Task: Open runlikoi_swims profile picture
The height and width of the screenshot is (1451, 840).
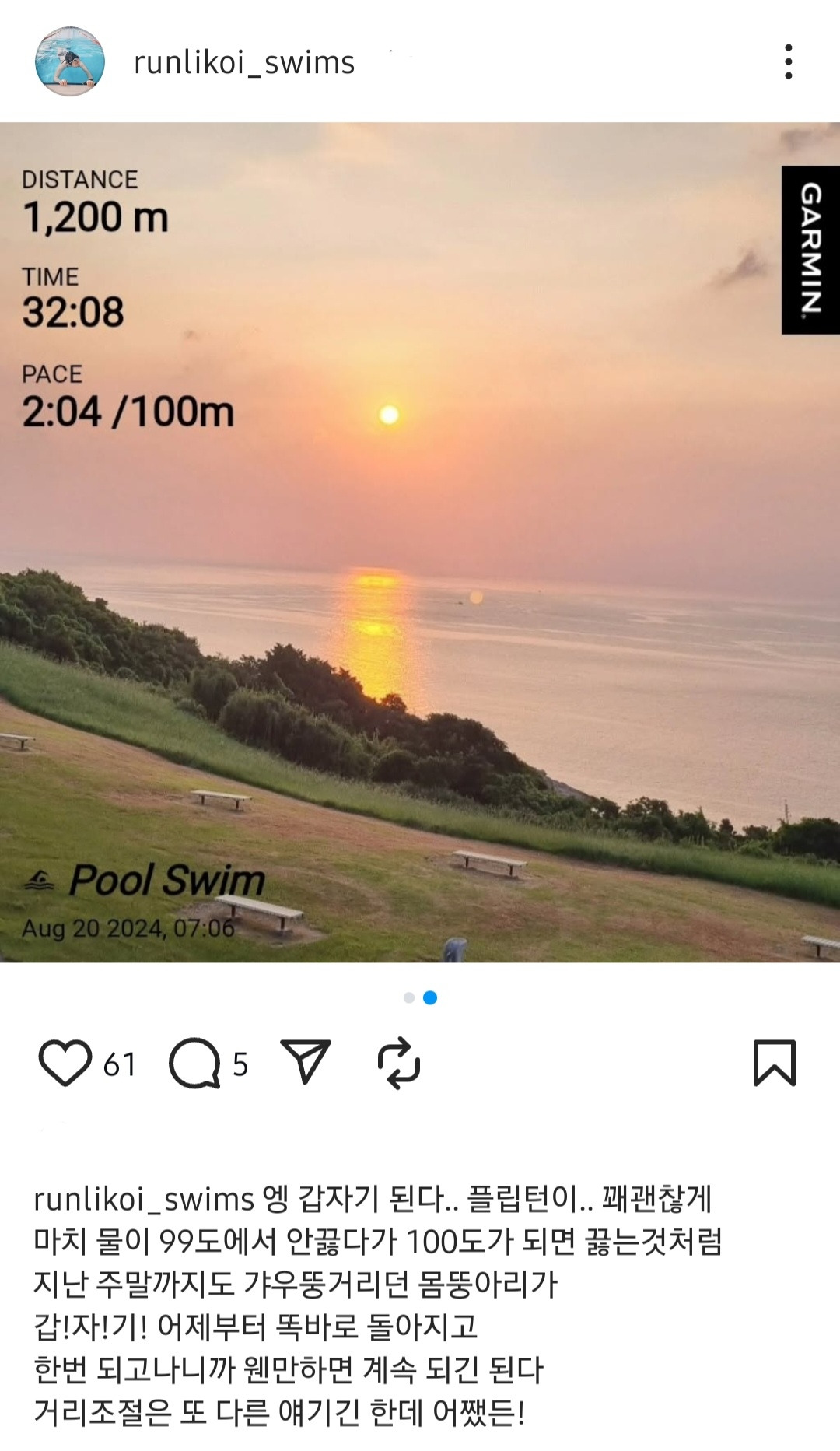Action: click(70, 61)
